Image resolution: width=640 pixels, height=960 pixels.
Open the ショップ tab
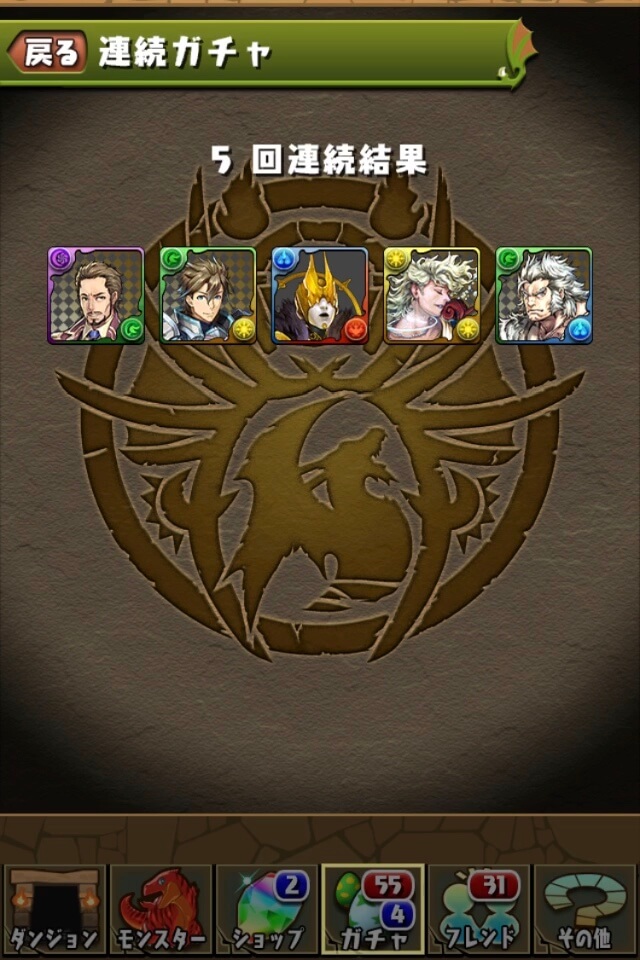click(266, 910)
